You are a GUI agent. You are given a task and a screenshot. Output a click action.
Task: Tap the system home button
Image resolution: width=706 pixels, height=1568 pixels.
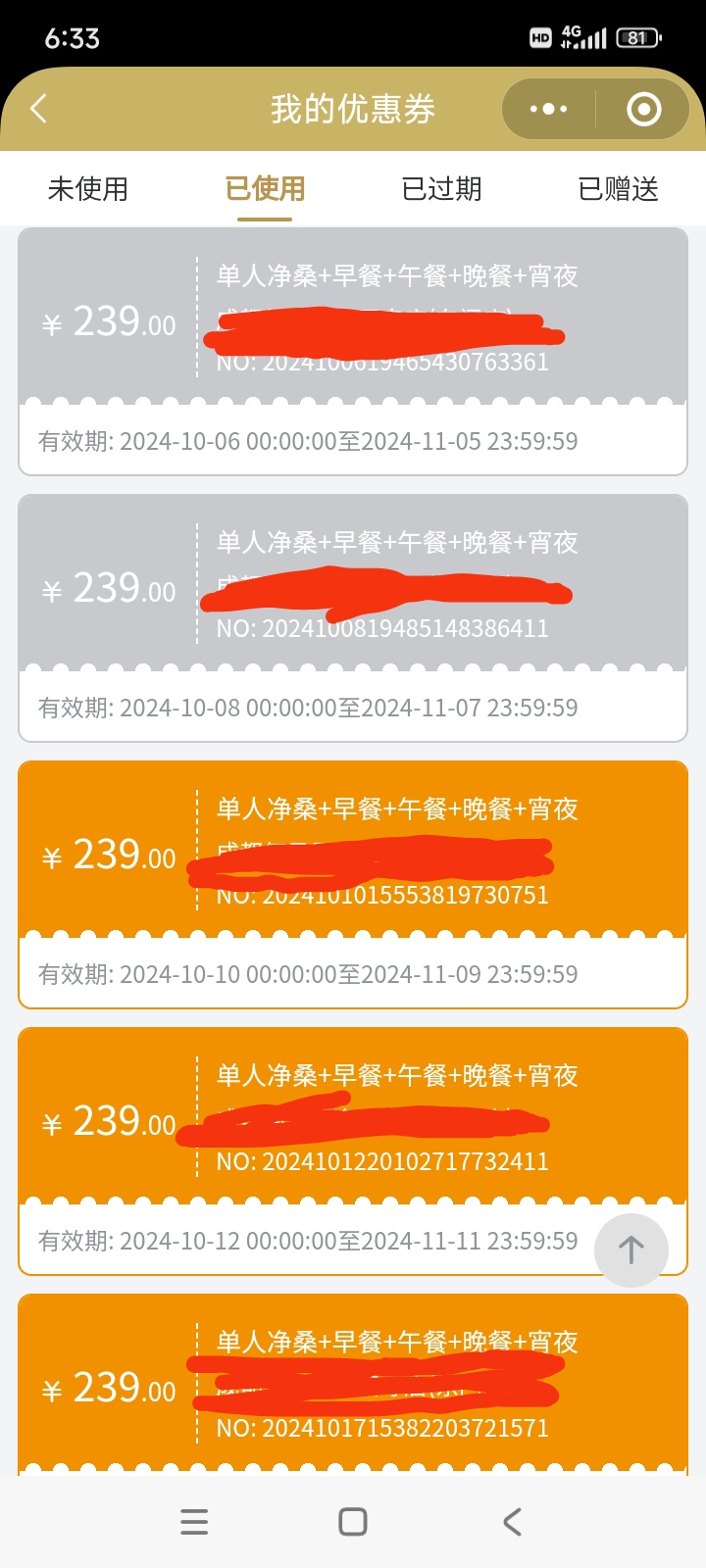click(353, 1522)
